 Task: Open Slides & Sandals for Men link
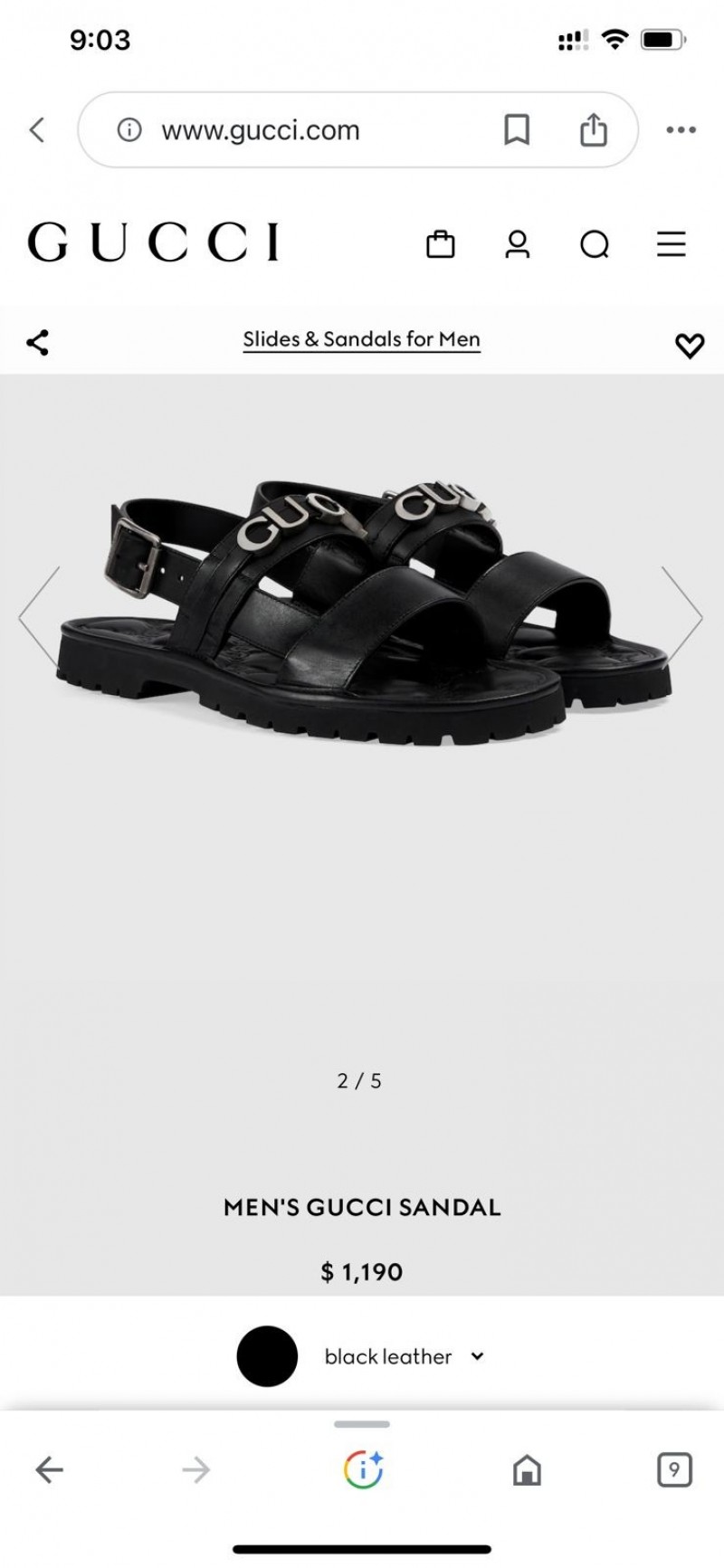click(x=361, y=339)
